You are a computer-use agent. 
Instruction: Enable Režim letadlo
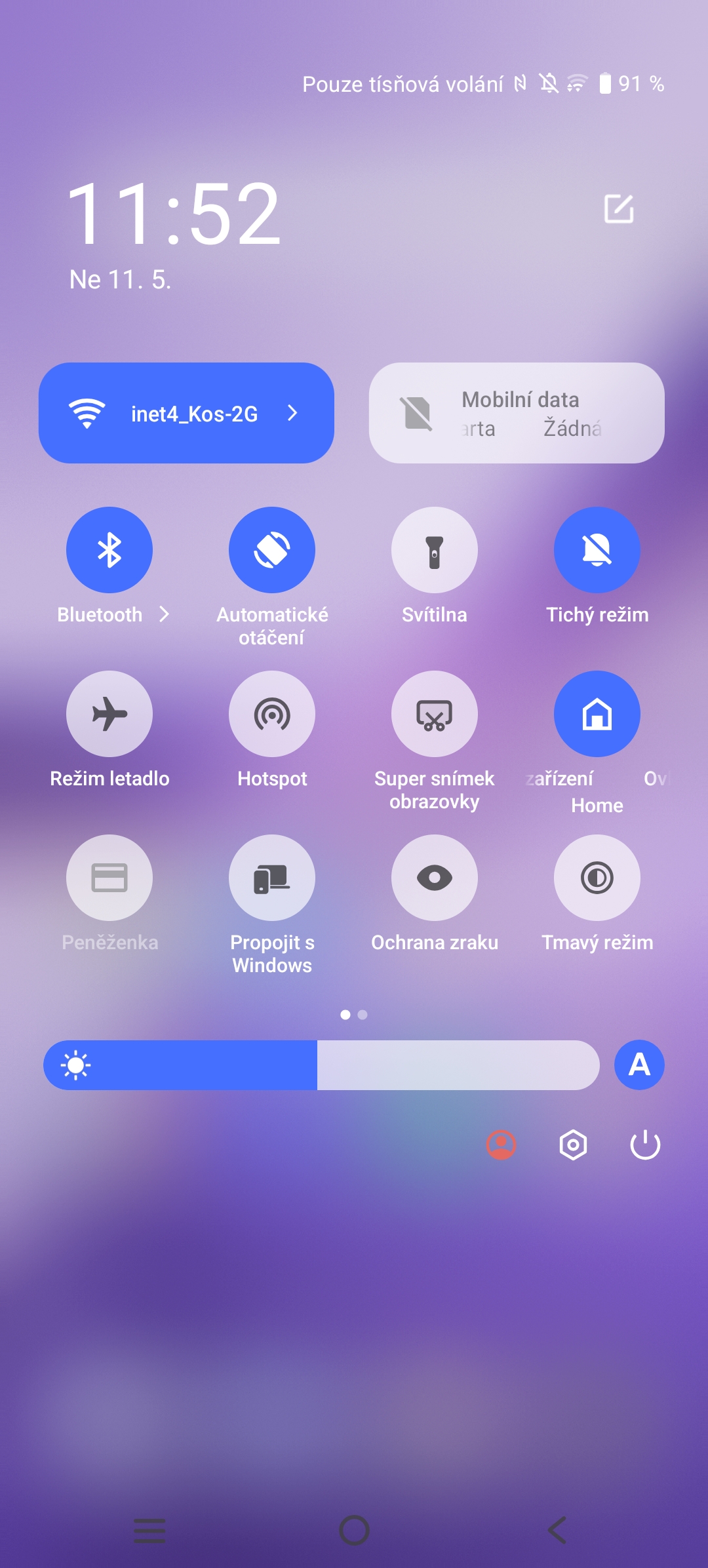click(x=109, y=714)
